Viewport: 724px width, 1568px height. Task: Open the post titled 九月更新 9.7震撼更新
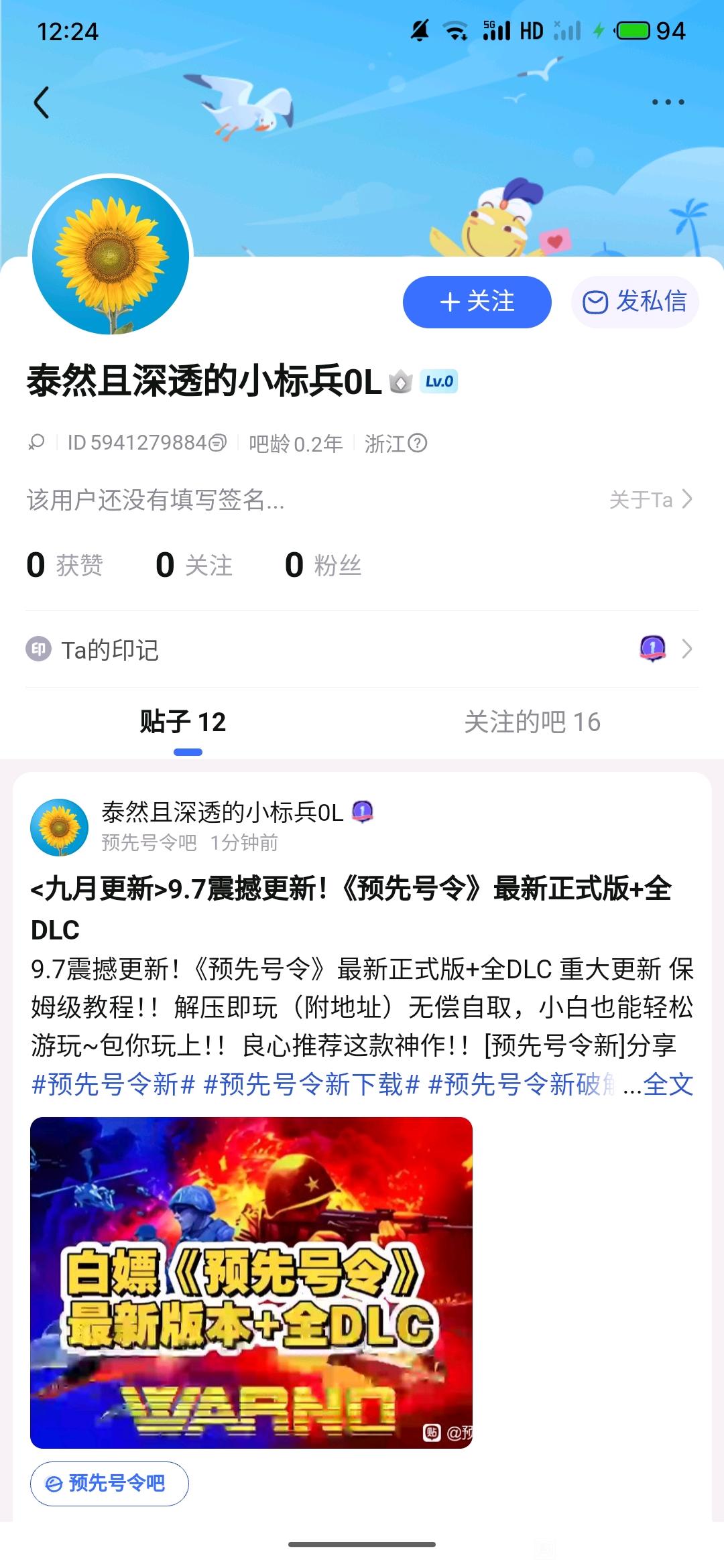351,909
